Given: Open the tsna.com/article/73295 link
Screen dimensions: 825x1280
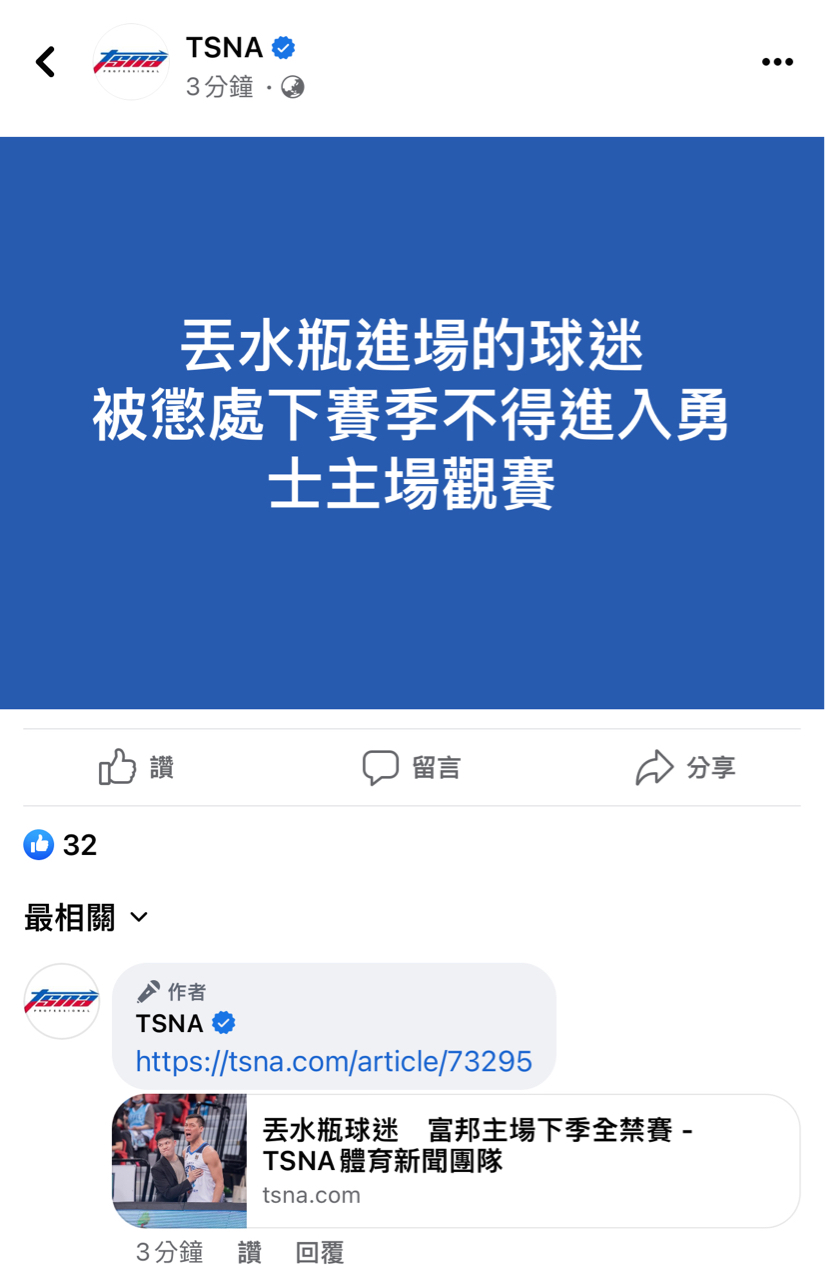Looking at the screenshot, I should (x=333, y=1061).
